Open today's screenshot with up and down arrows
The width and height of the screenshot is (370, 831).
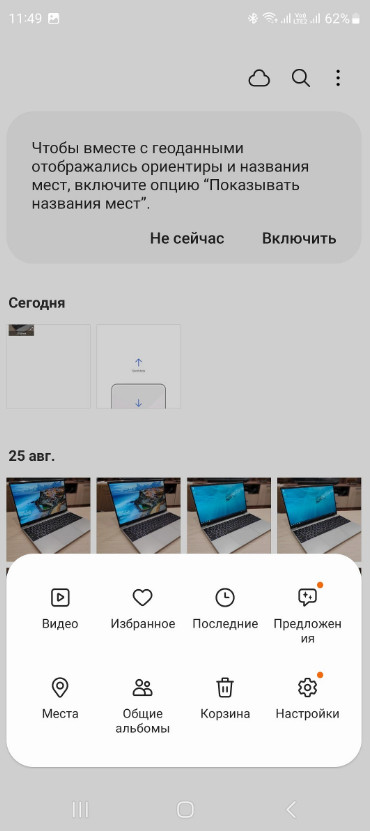138,366
